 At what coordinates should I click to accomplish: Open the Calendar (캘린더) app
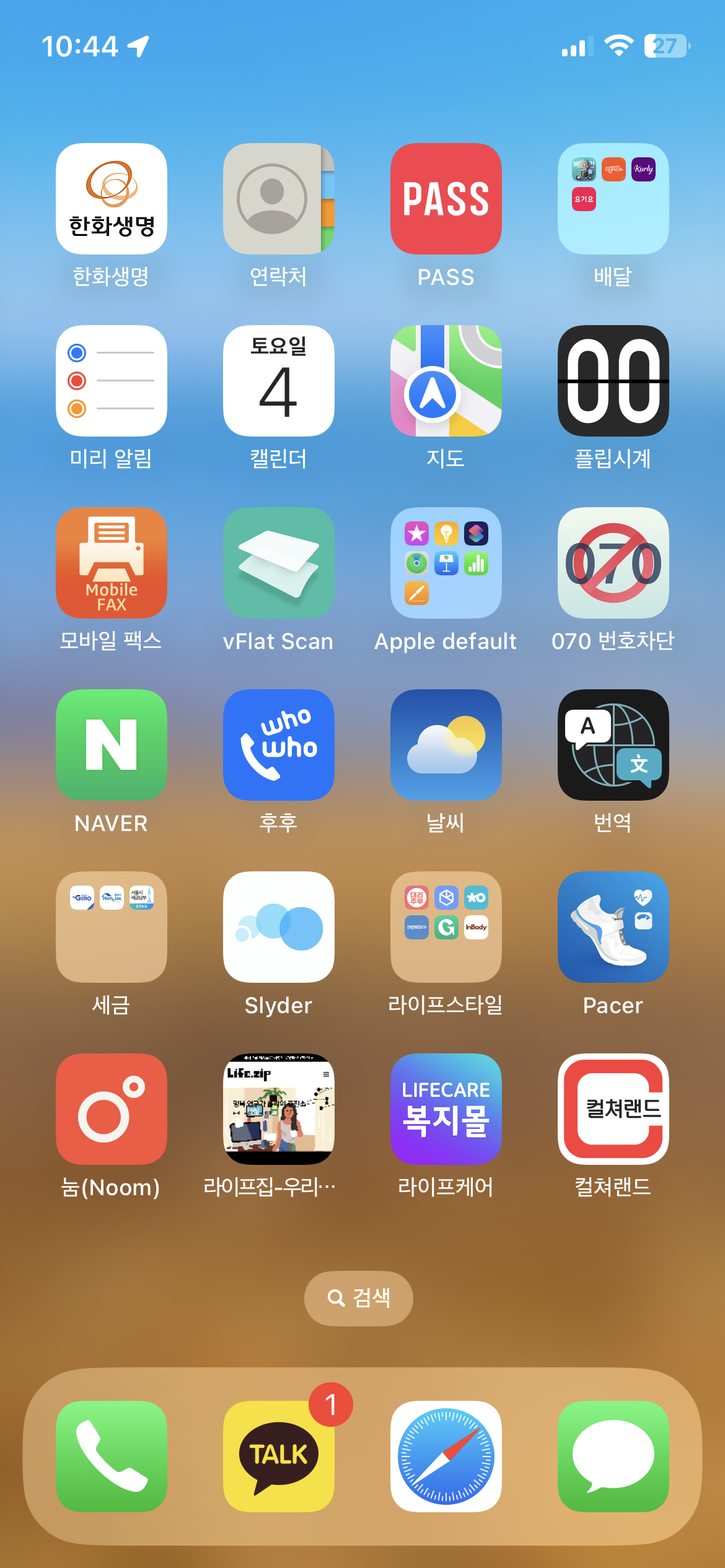click(x=279, y=381)
